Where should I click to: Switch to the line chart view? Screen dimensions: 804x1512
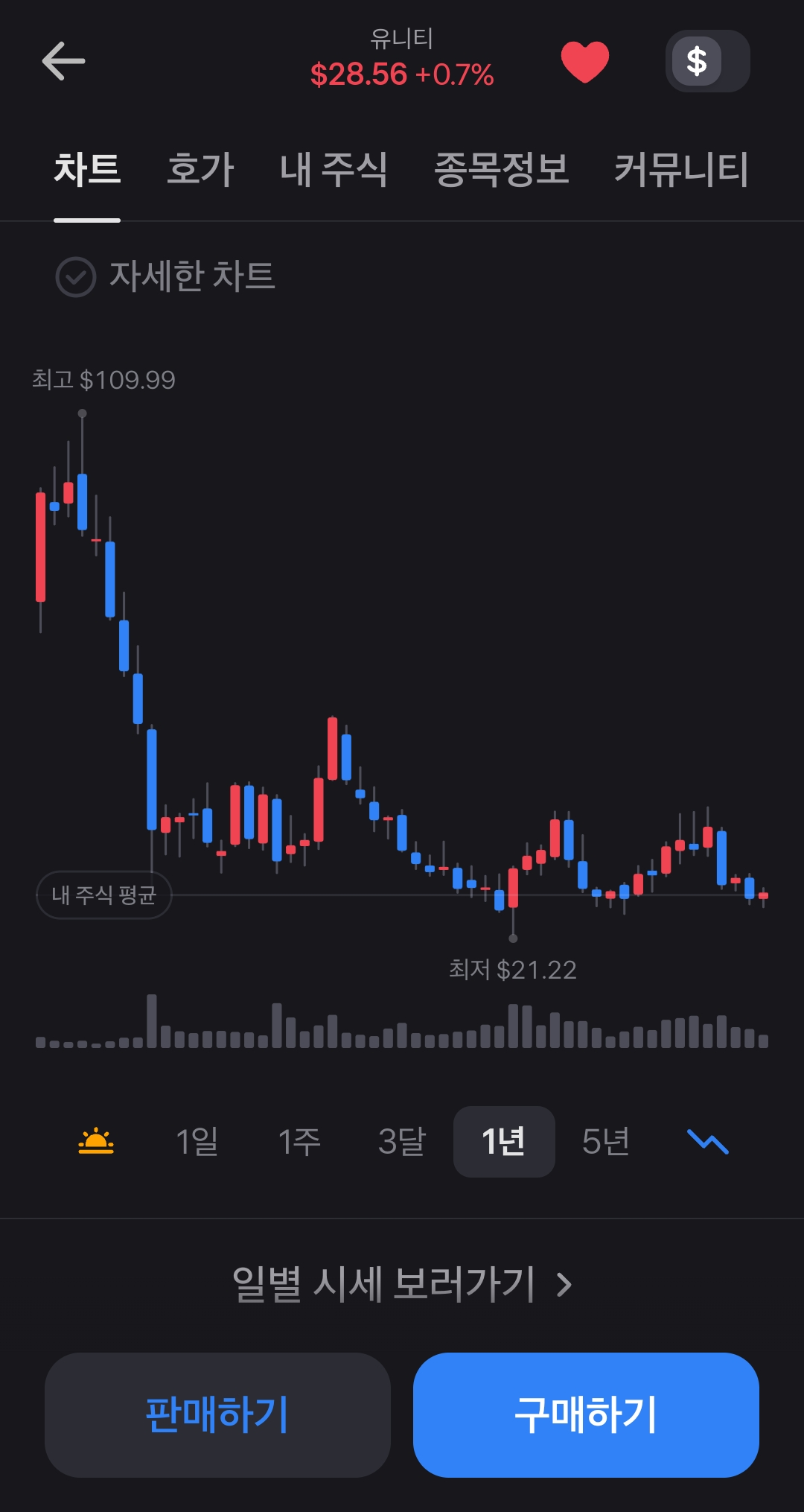coord(707,1141)
